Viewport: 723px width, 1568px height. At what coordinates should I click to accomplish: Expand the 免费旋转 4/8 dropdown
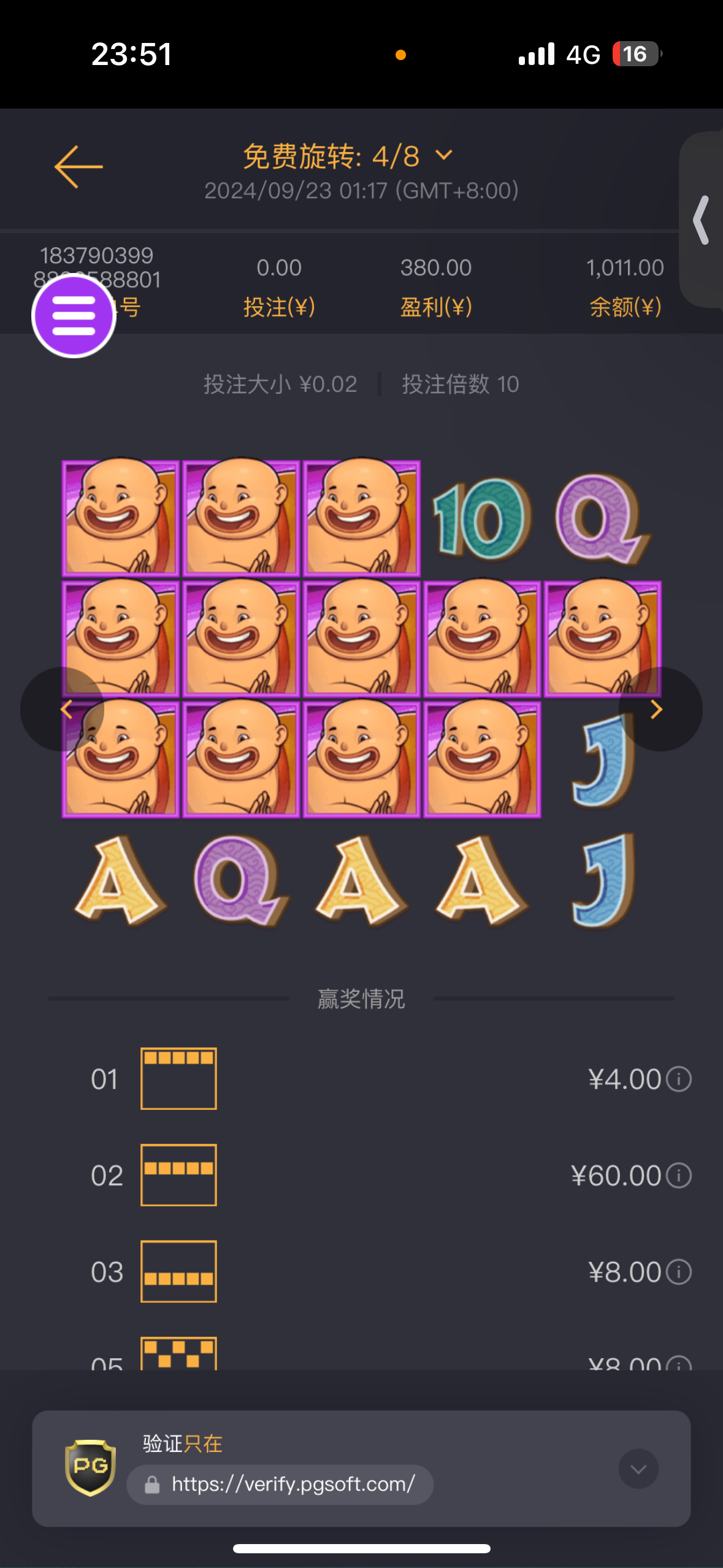pyautogui.click(x=444, y=155)
